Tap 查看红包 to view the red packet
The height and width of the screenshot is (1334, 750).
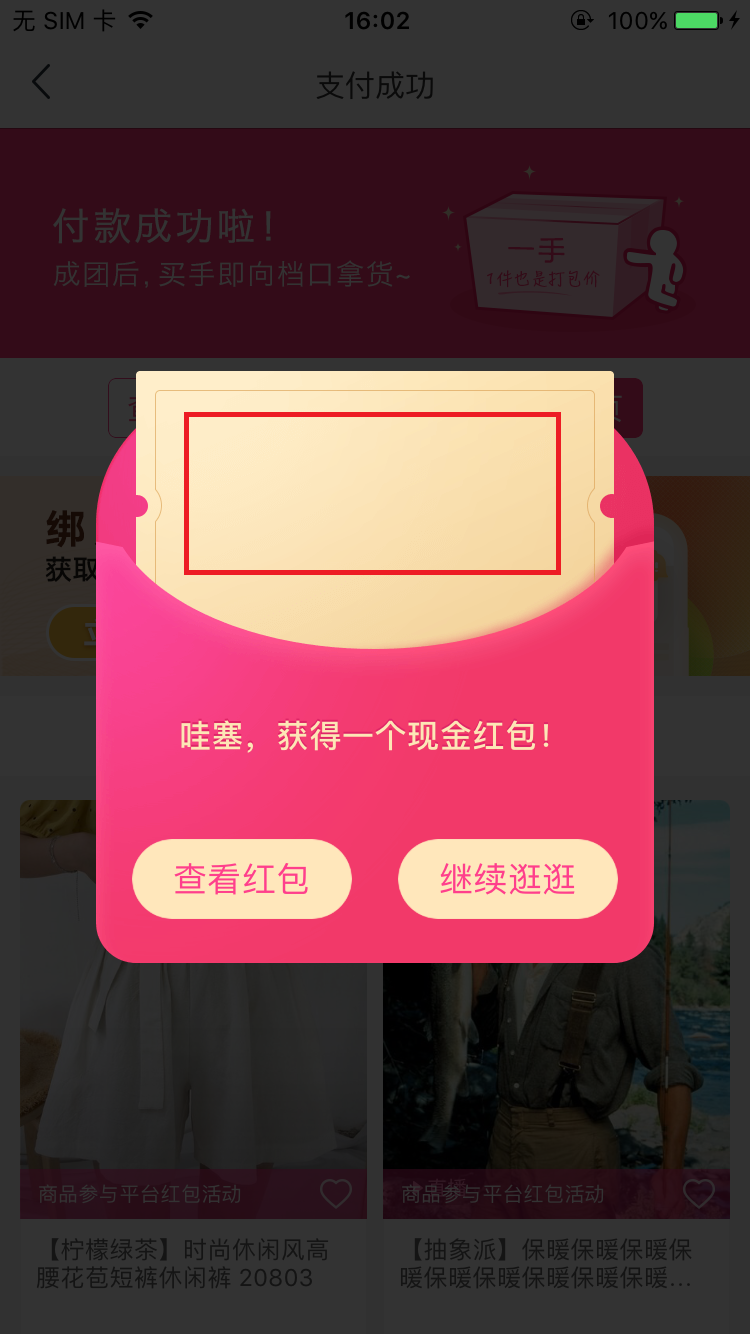coord(242,879)
